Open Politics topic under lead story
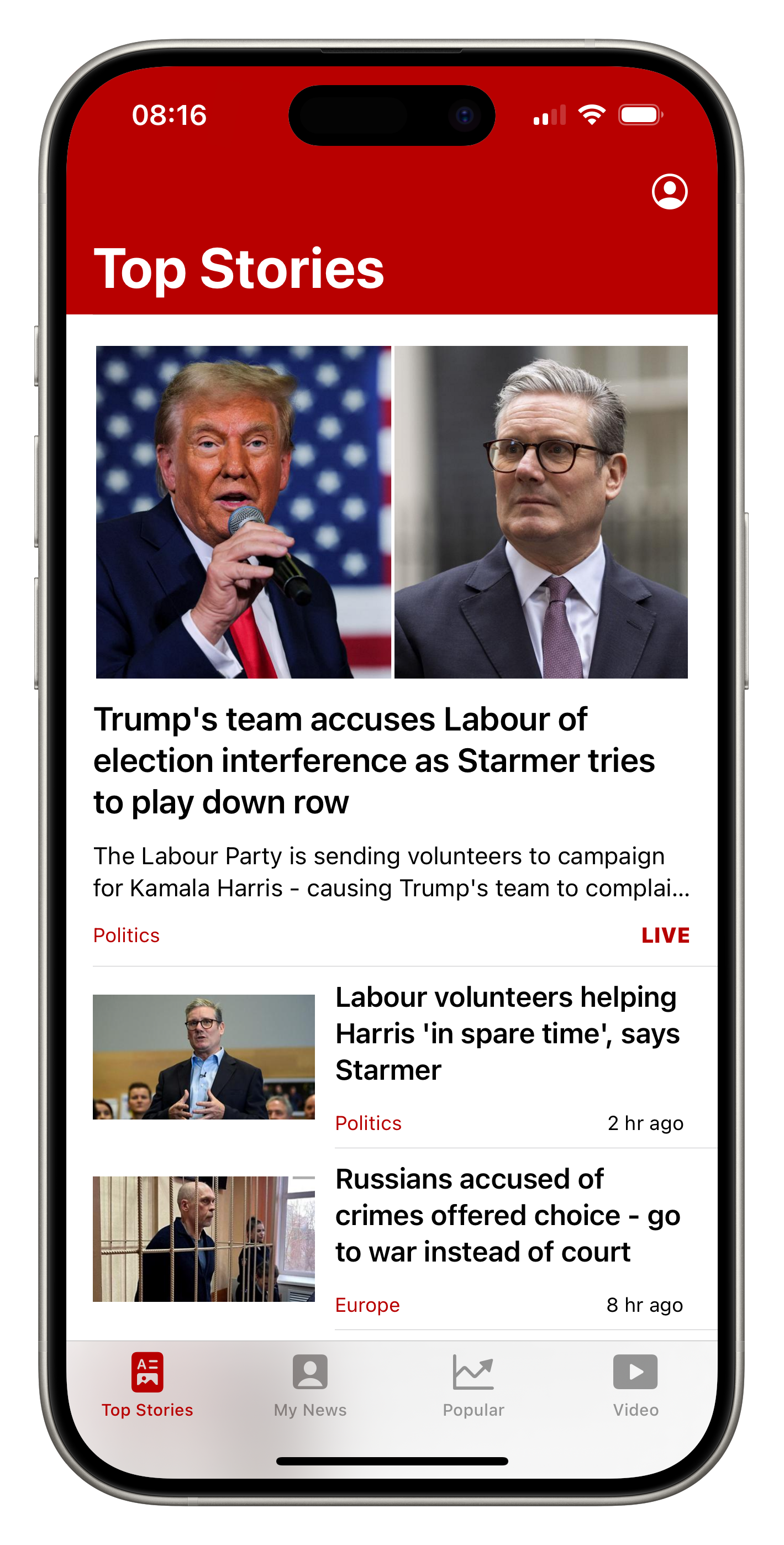Image resolution: width=784 pixels, height=1545 pixels. pyautogui.click(x=127, y=935)
